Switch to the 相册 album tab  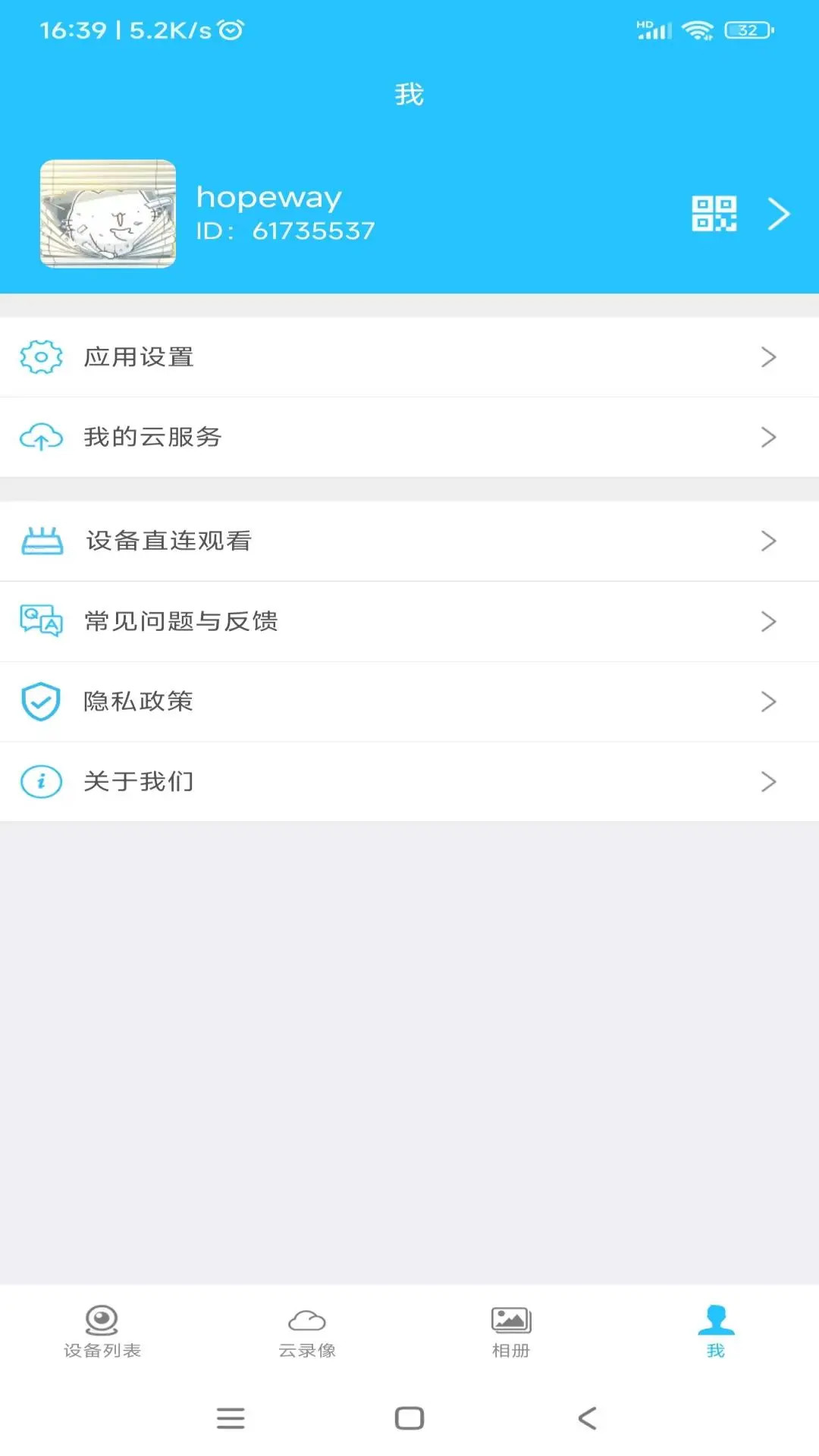511,1332
